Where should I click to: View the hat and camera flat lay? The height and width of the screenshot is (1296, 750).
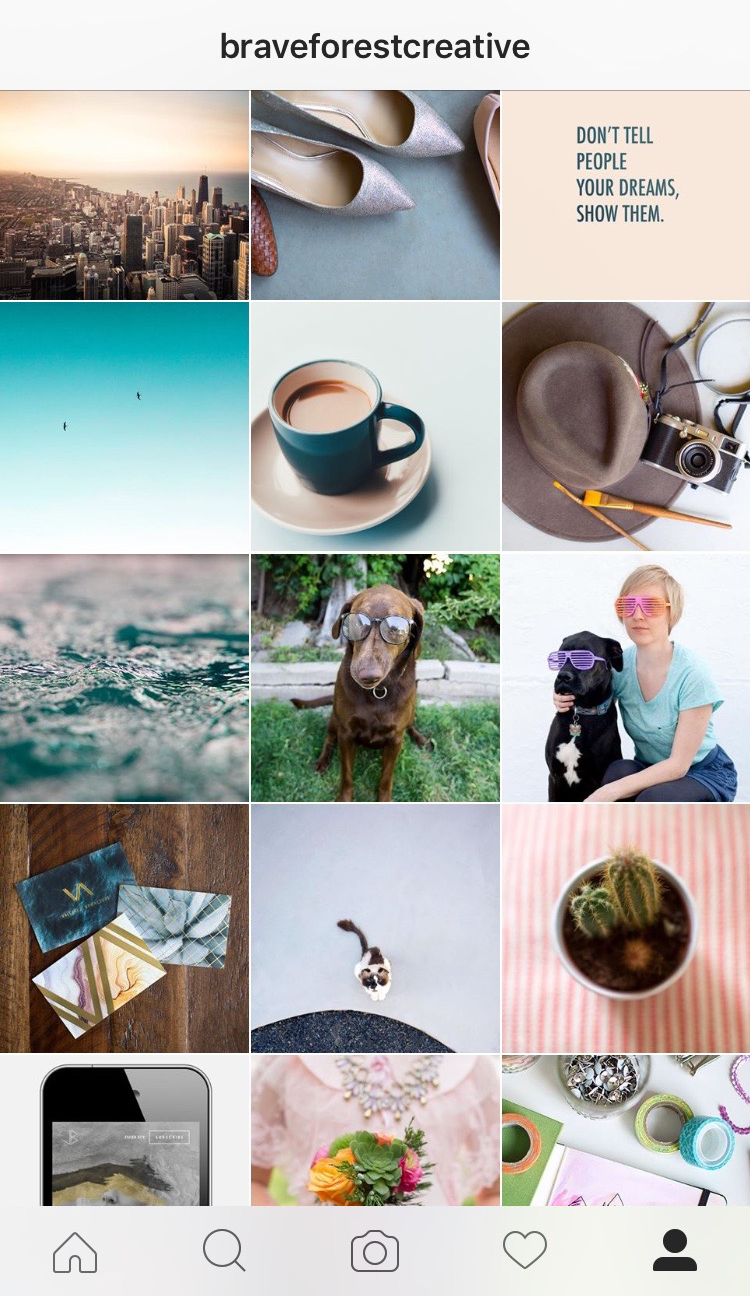click(626, 426)
